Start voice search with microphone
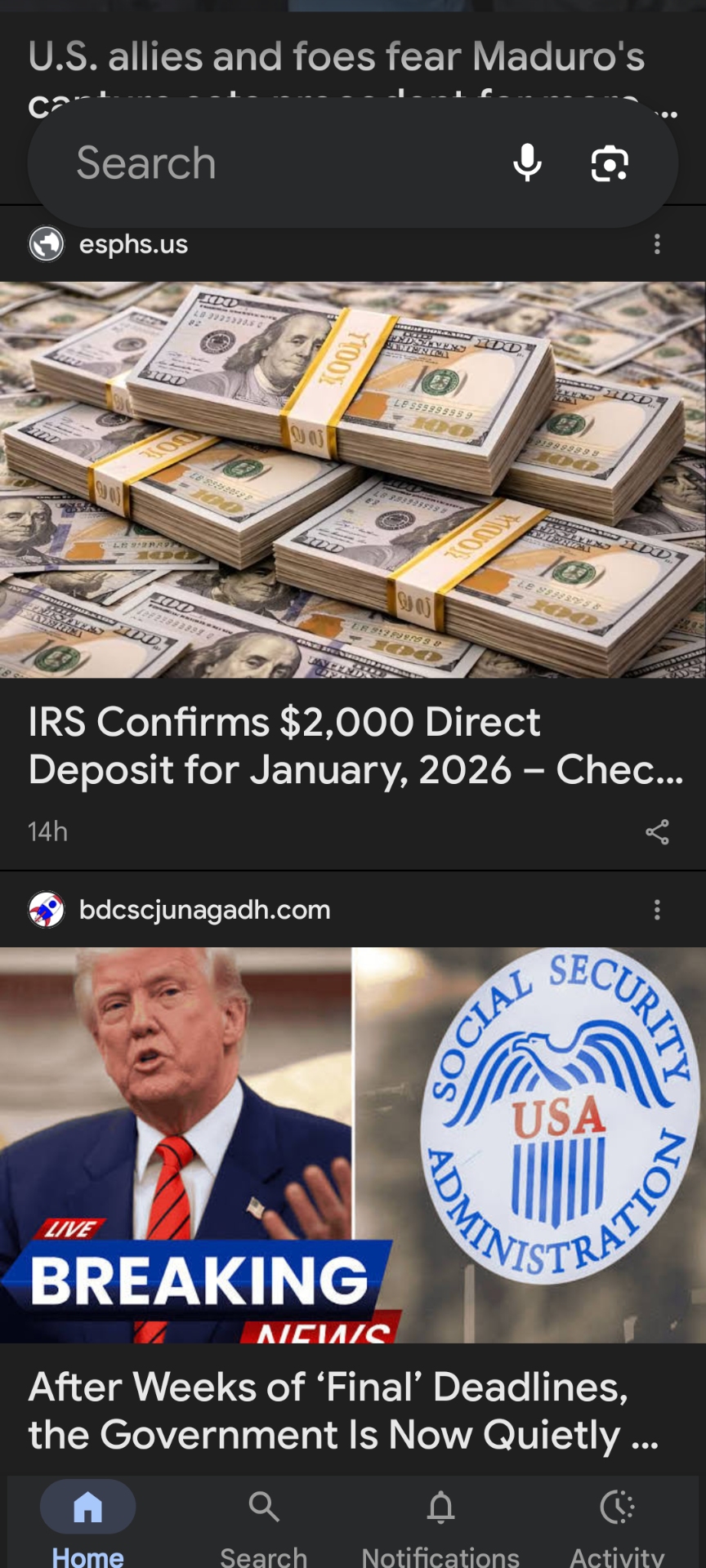The width and height of the screenshot is (706, 1568). point(527,163)
